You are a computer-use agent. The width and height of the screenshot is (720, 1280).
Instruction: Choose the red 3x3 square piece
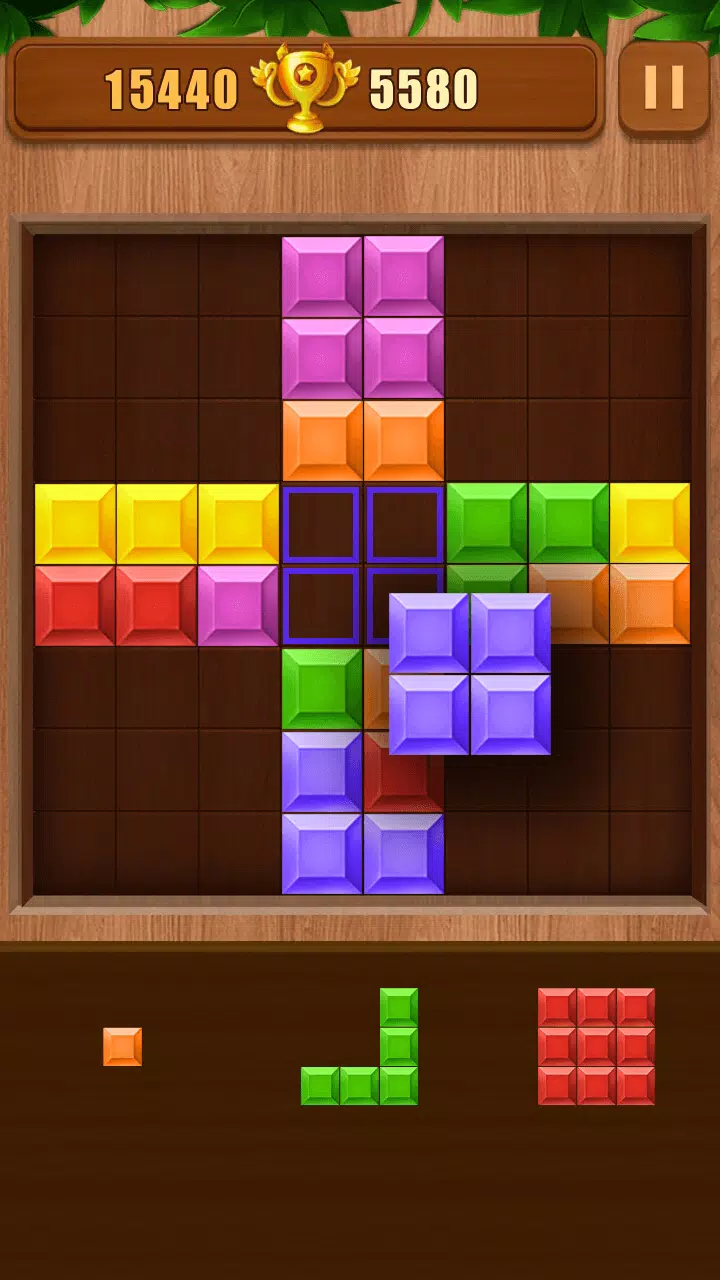point(596,1046)
